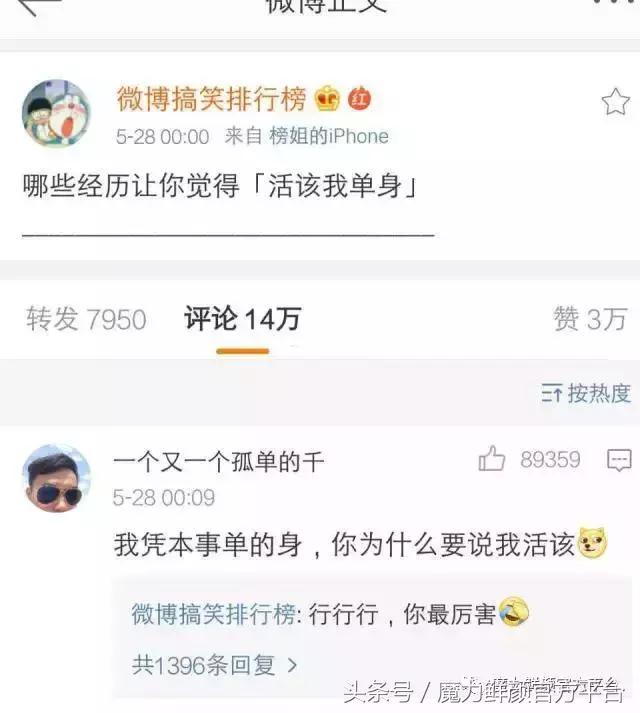
Task: Favorite the post with the star icon
Action: coord(614,102)
